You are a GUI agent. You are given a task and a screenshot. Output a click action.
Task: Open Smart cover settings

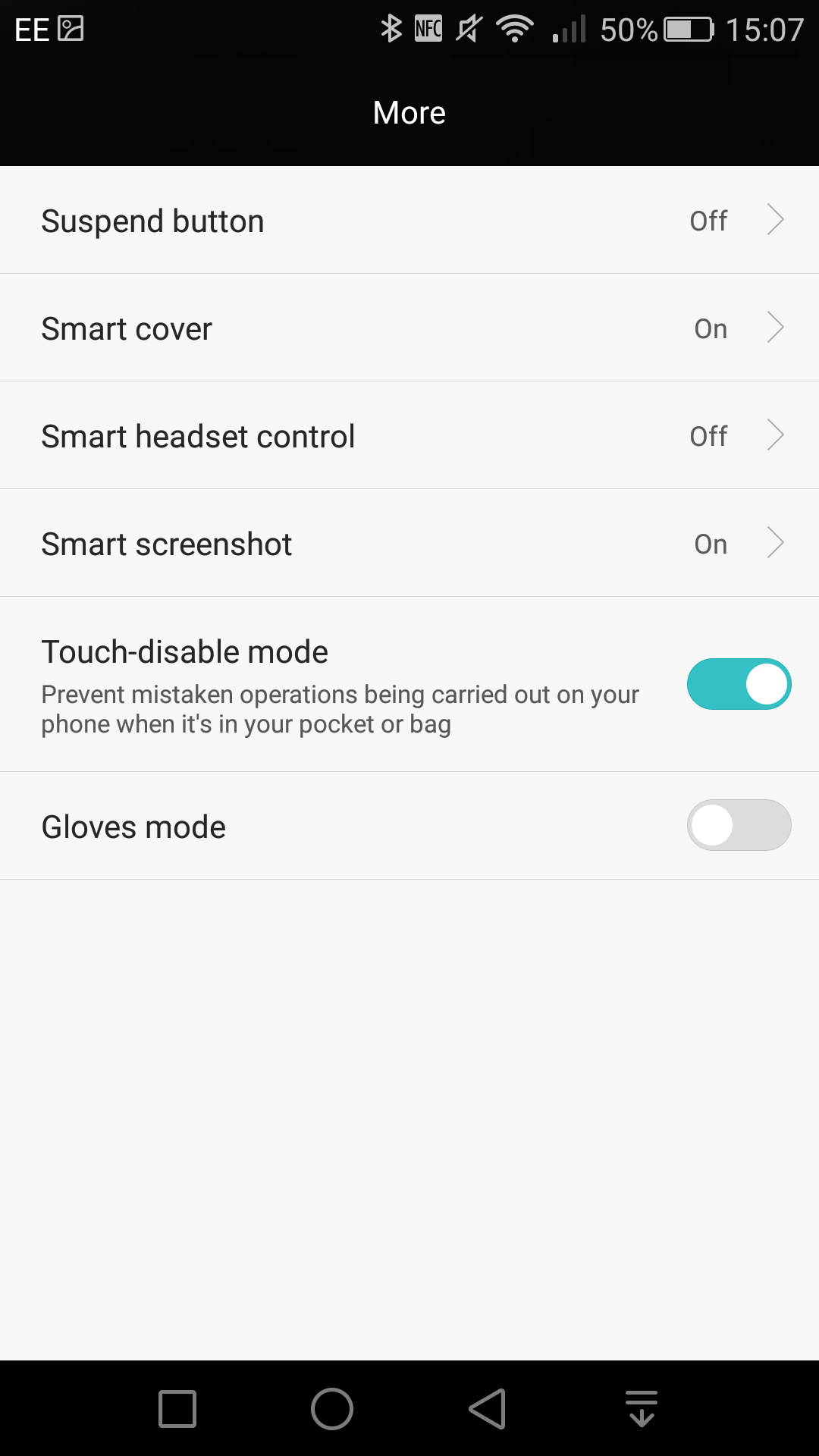point(409,328)
